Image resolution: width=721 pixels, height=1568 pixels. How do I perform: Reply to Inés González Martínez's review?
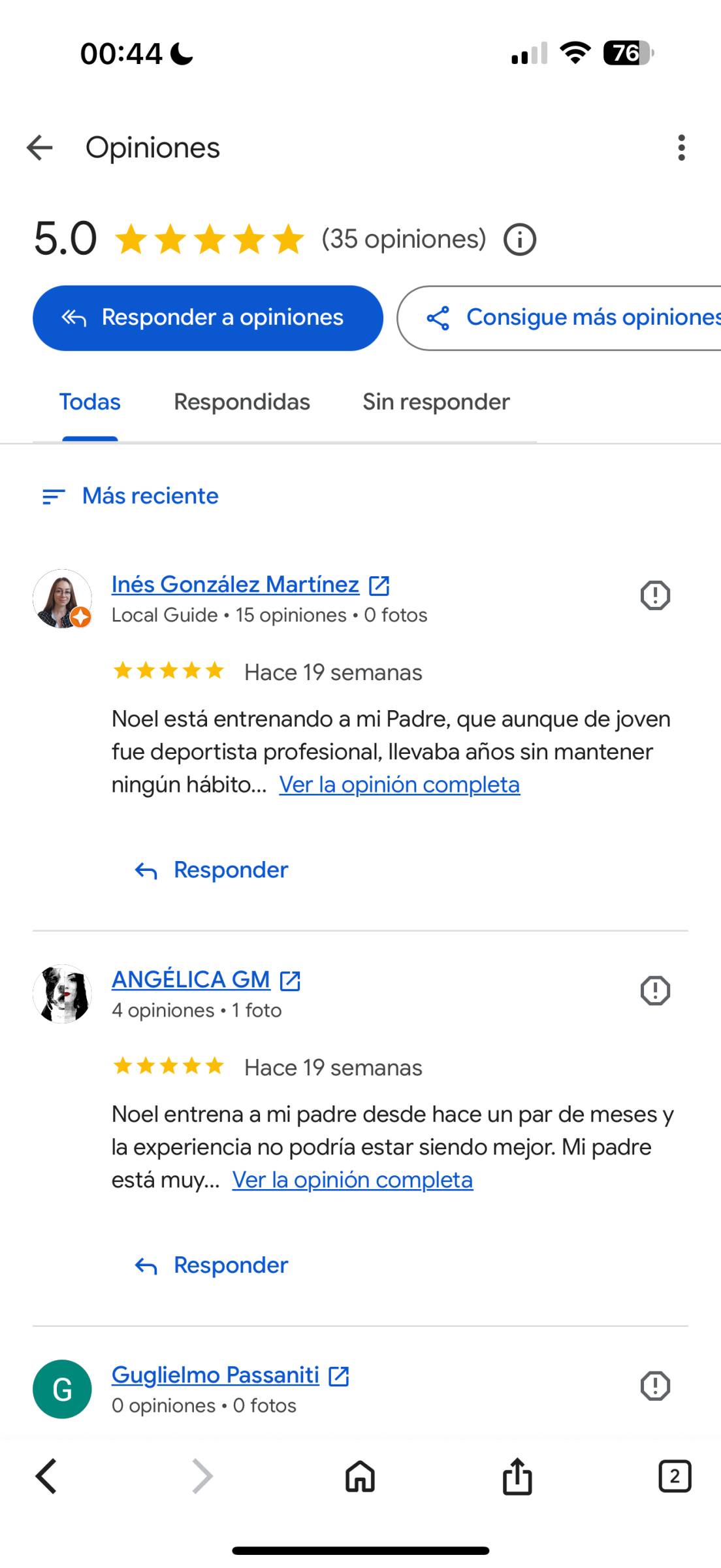coord(211,870)
